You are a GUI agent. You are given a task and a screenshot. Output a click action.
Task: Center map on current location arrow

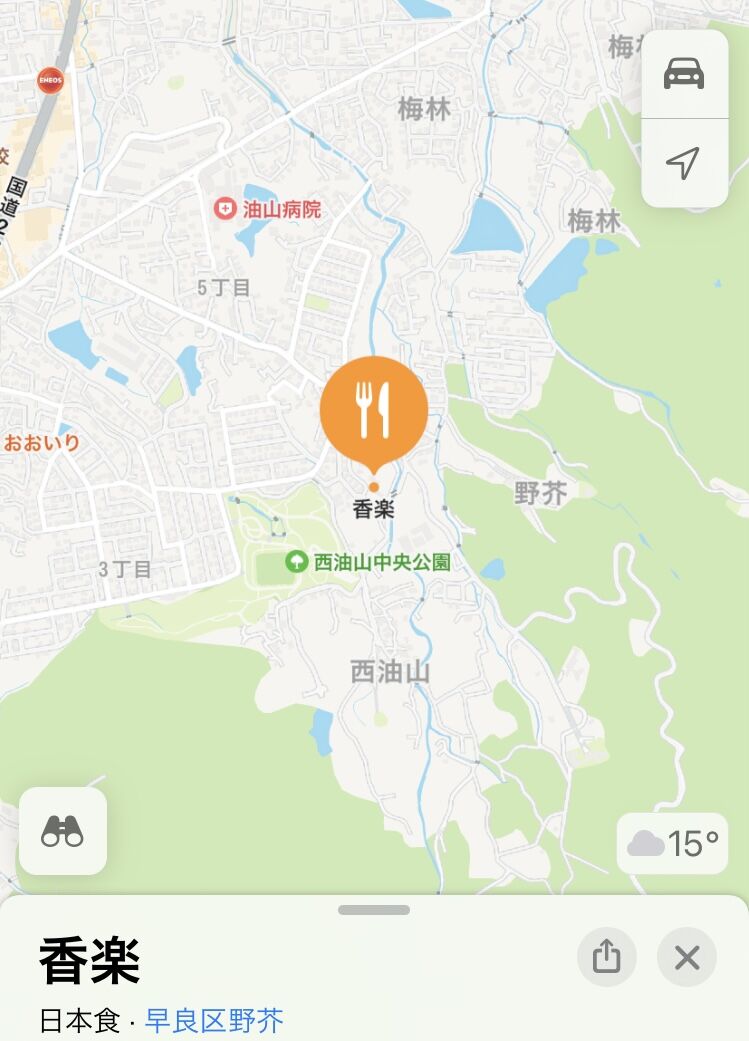tap(684, 163)
